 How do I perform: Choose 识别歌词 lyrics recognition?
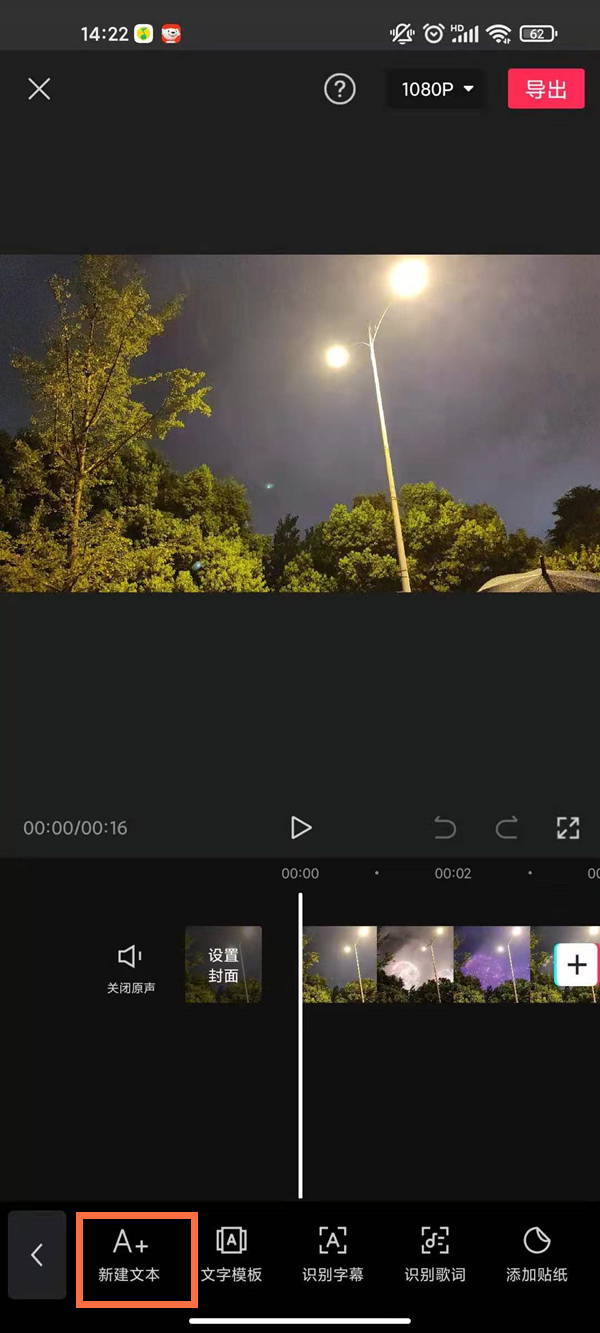tap(435, 1256)
